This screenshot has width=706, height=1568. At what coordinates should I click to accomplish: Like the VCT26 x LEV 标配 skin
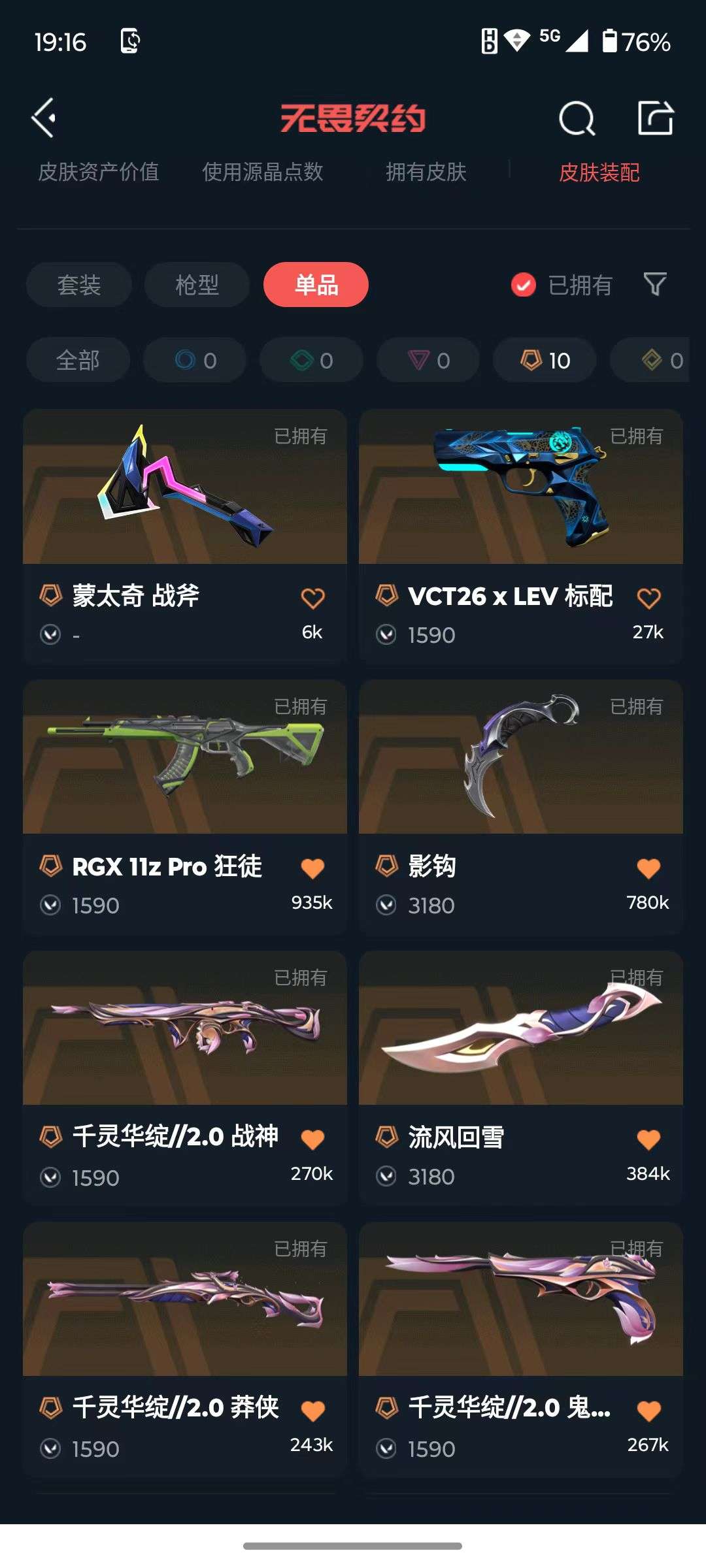[x=648, y=598]
